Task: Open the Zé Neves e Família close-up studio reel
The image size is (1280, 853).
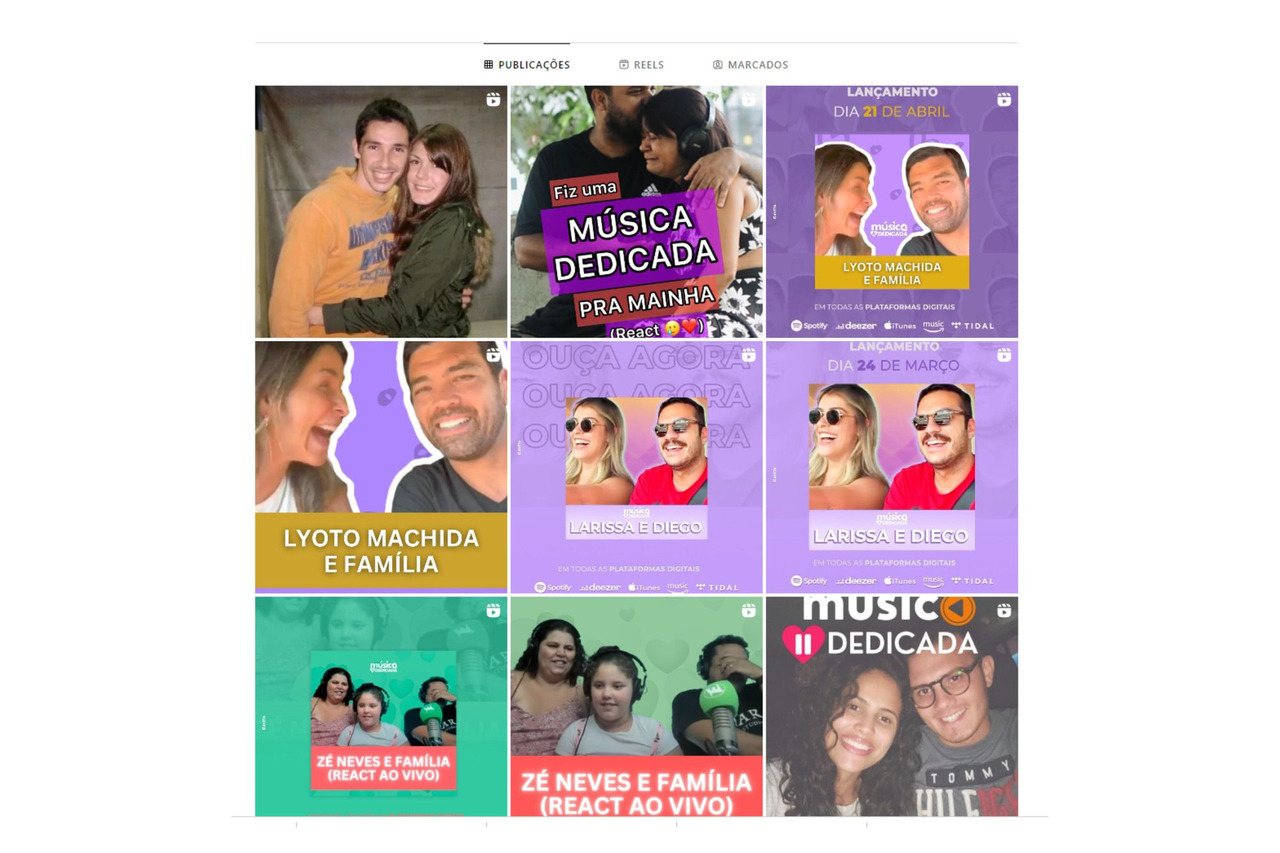Action: [636, 706]
